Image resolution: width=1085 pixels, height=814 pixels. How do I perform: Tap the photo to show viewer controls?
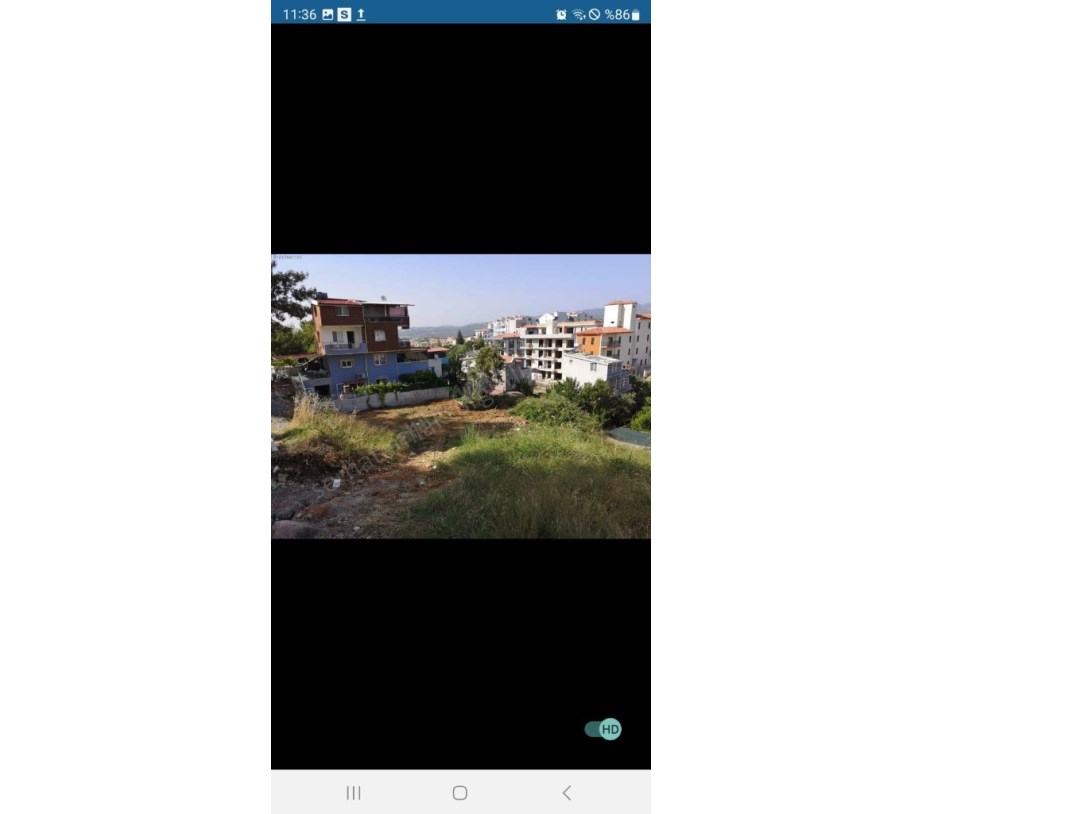coord(460,396)
